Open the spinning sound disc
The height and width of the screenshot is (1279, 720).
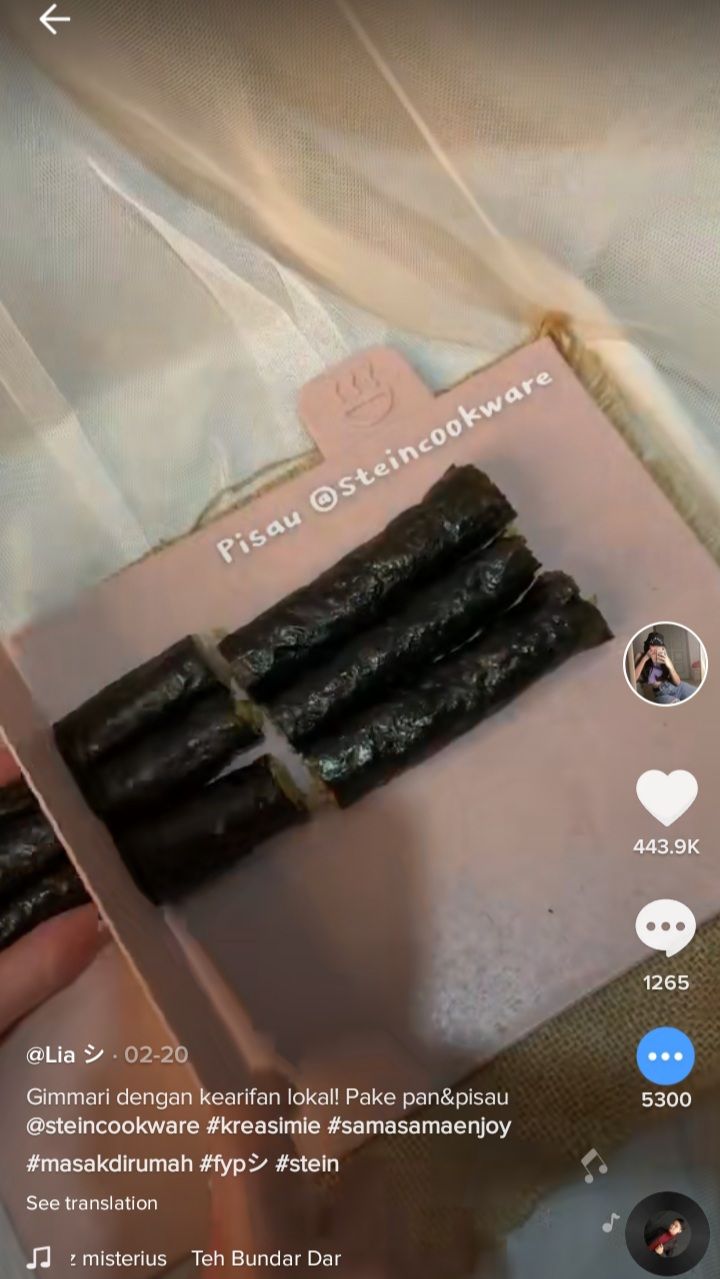tap(667, 1234)
